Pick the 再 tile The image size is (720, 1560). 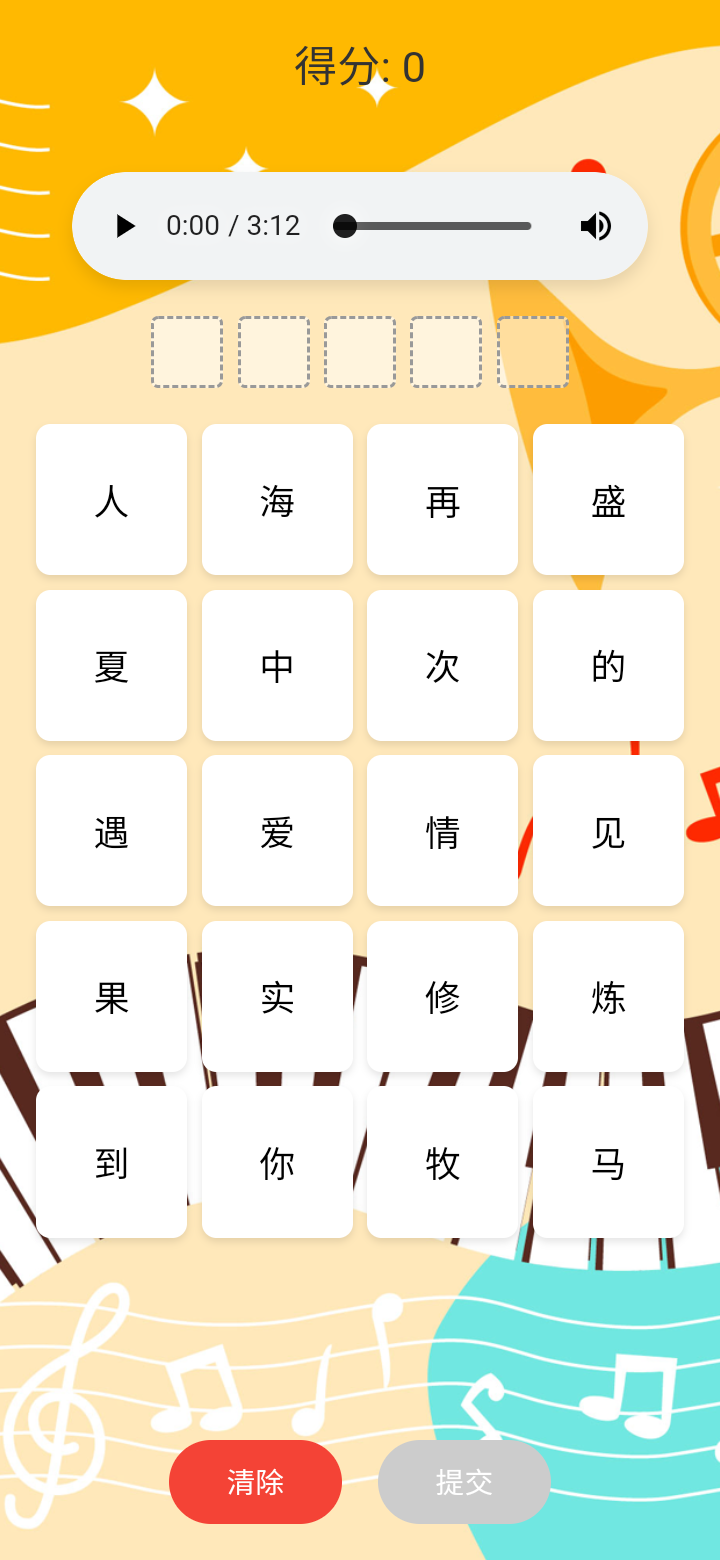pos(442,500)
